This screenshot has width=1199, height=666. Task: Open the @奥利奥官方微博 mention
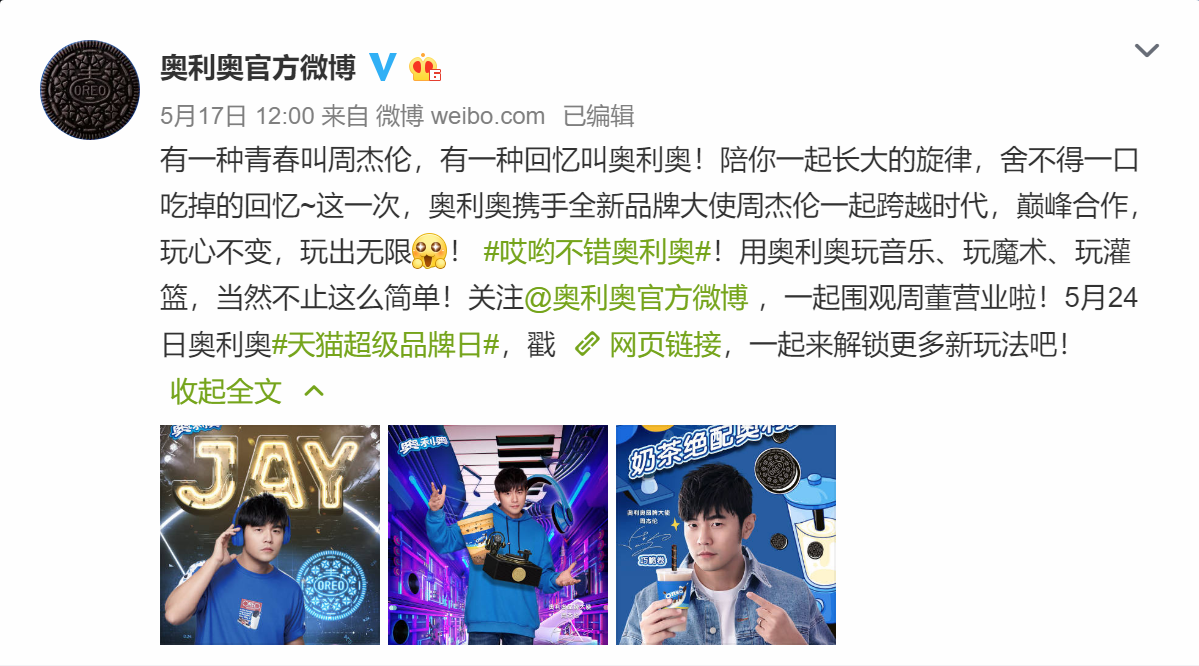point(636,298)
